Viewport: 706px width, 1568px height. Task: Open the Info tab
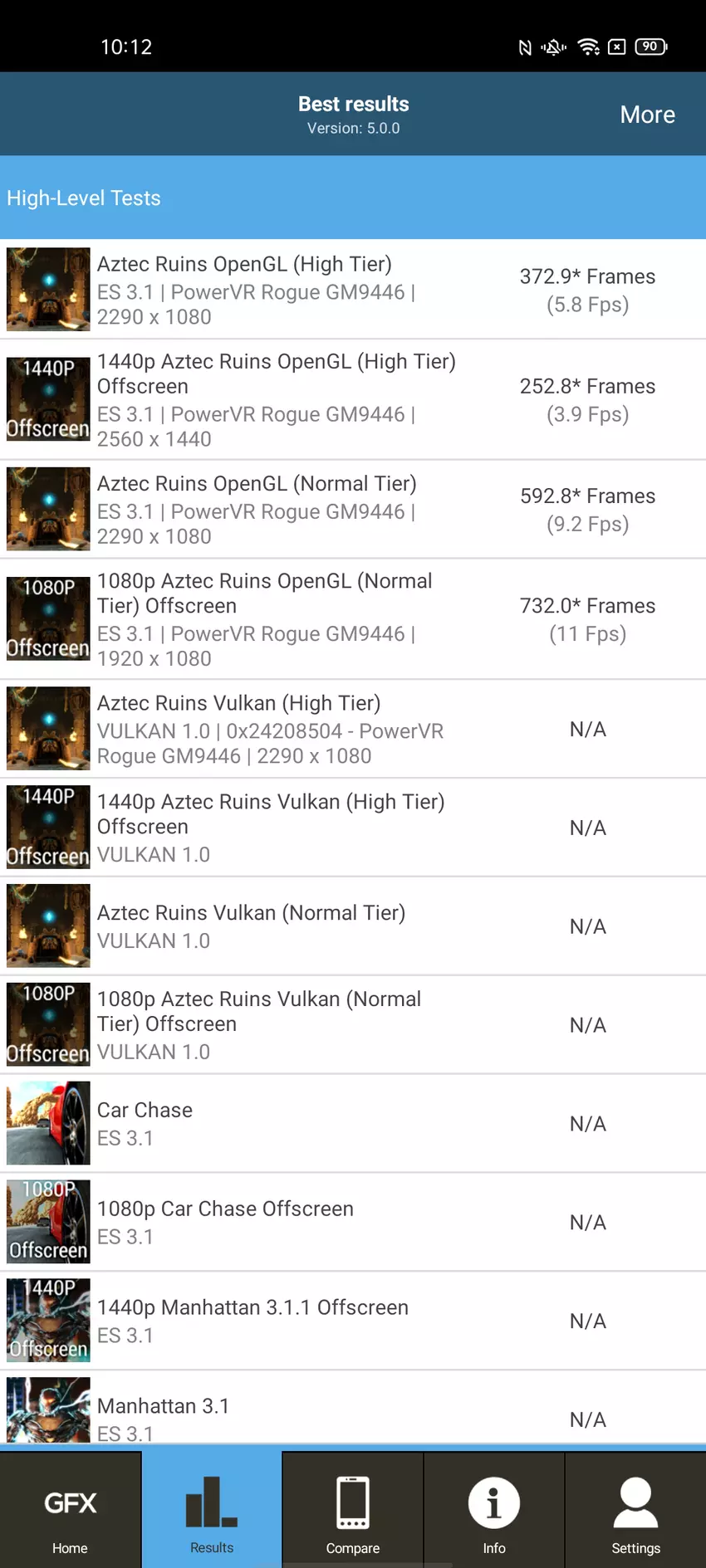tap(494, 1512)
